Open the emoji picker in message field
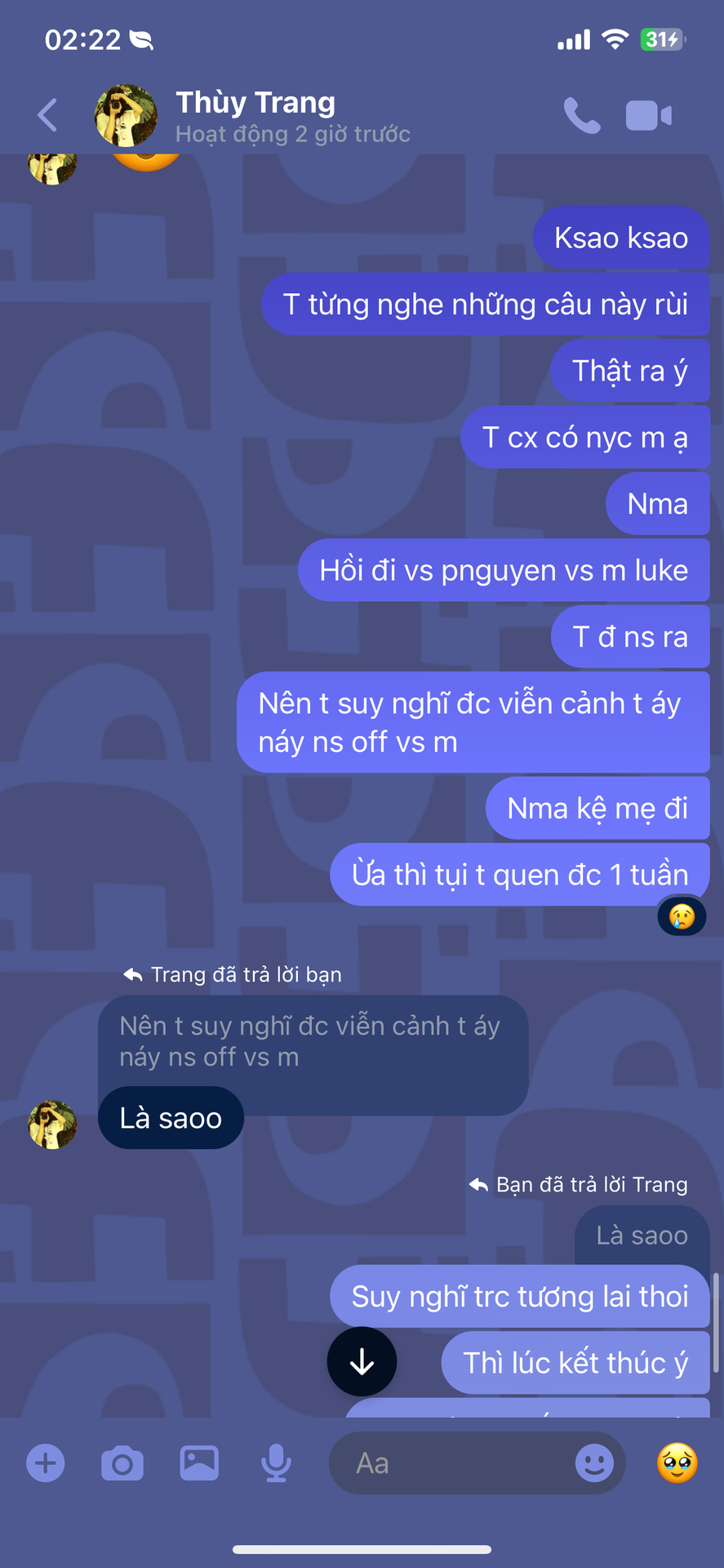724x1568 pixels. (x=594, y=1463)
